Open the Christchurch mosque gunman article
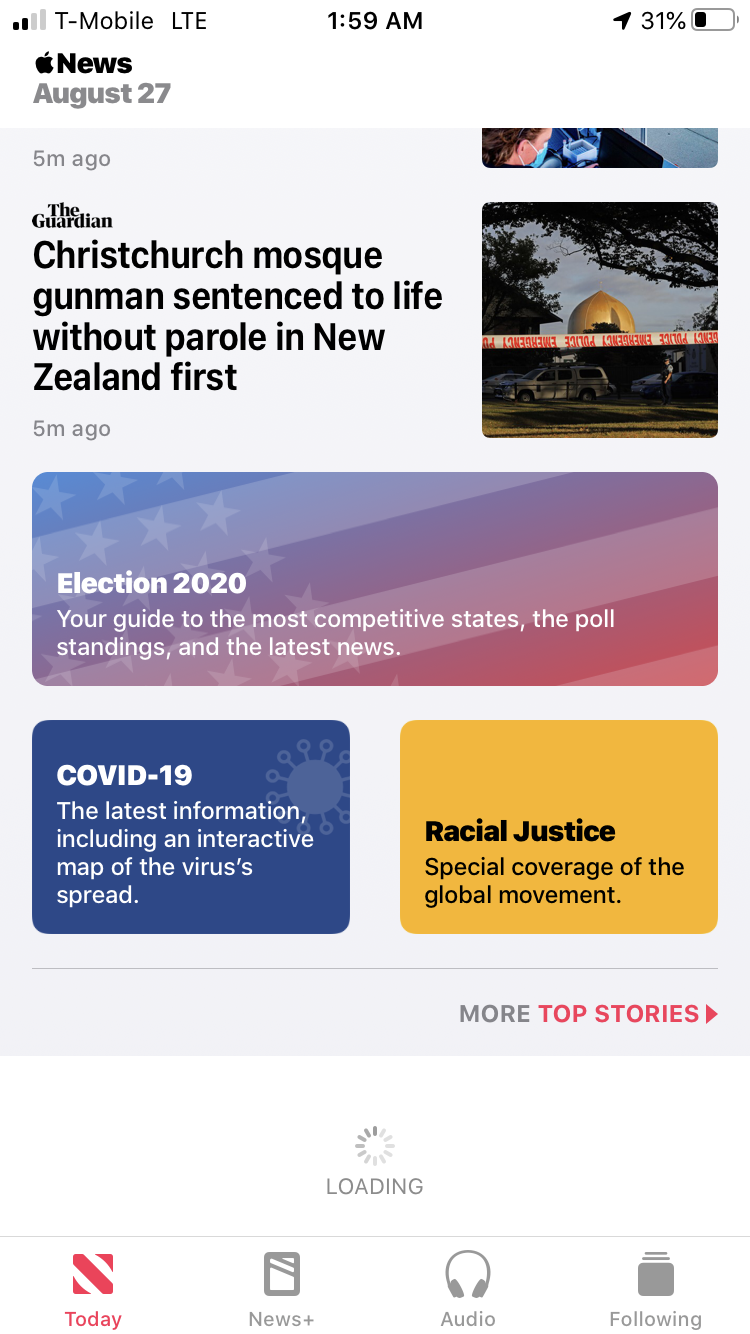Image resolution: width=750 pixels, height=1334 pixels. click(x=238, y=316)
